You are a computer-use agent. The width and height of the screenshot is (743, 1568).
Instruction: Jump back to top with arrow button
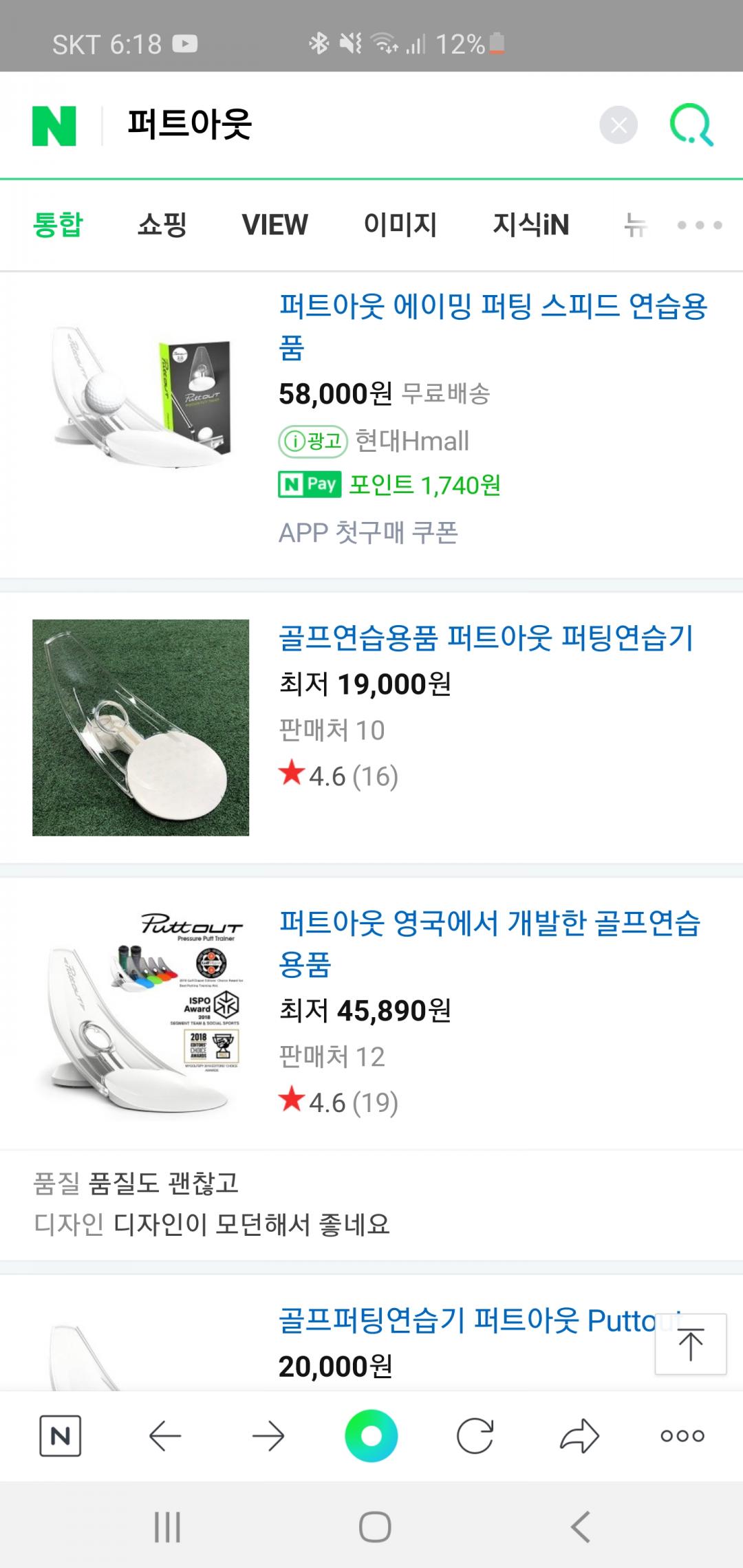pos(691,1344)
